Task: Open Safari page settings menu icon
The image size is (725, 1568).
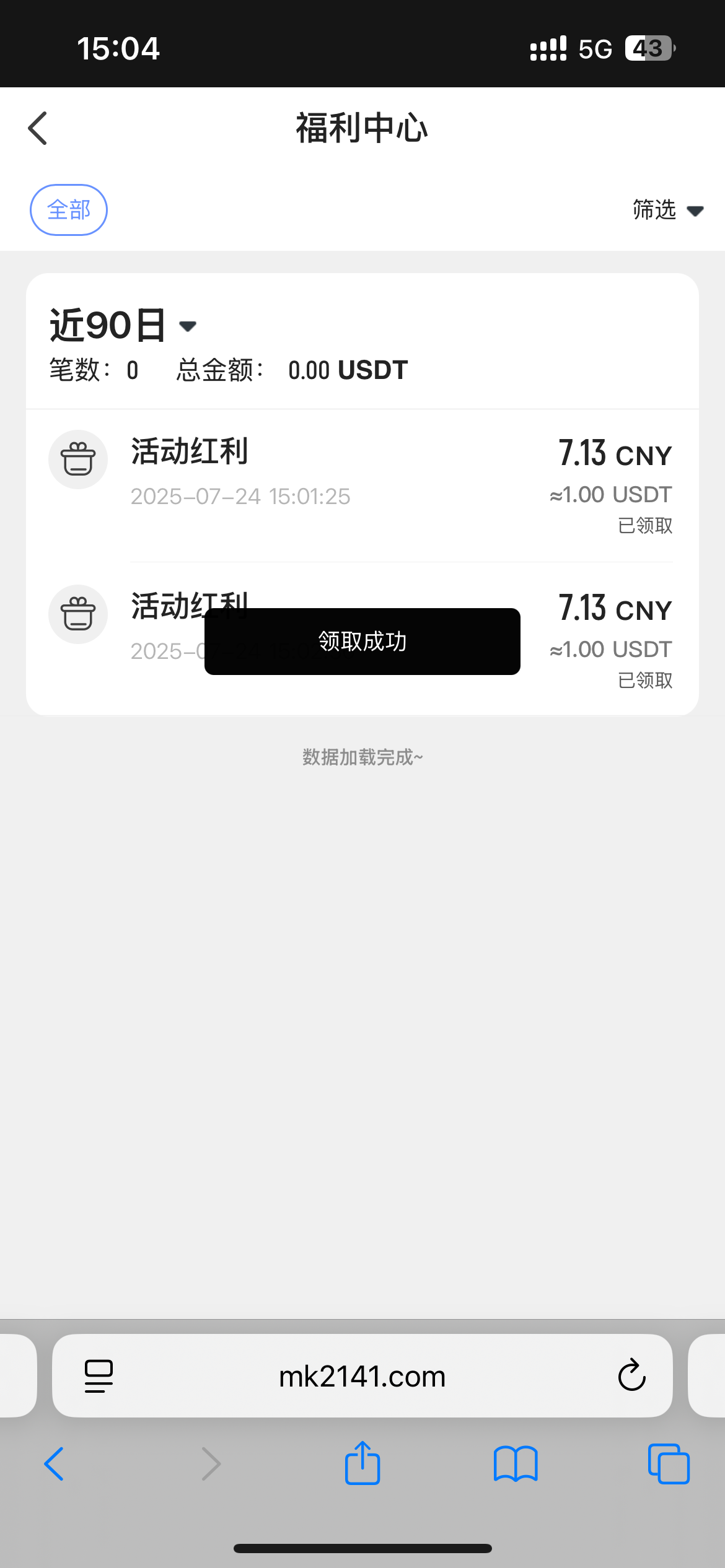Action: 99,1376
